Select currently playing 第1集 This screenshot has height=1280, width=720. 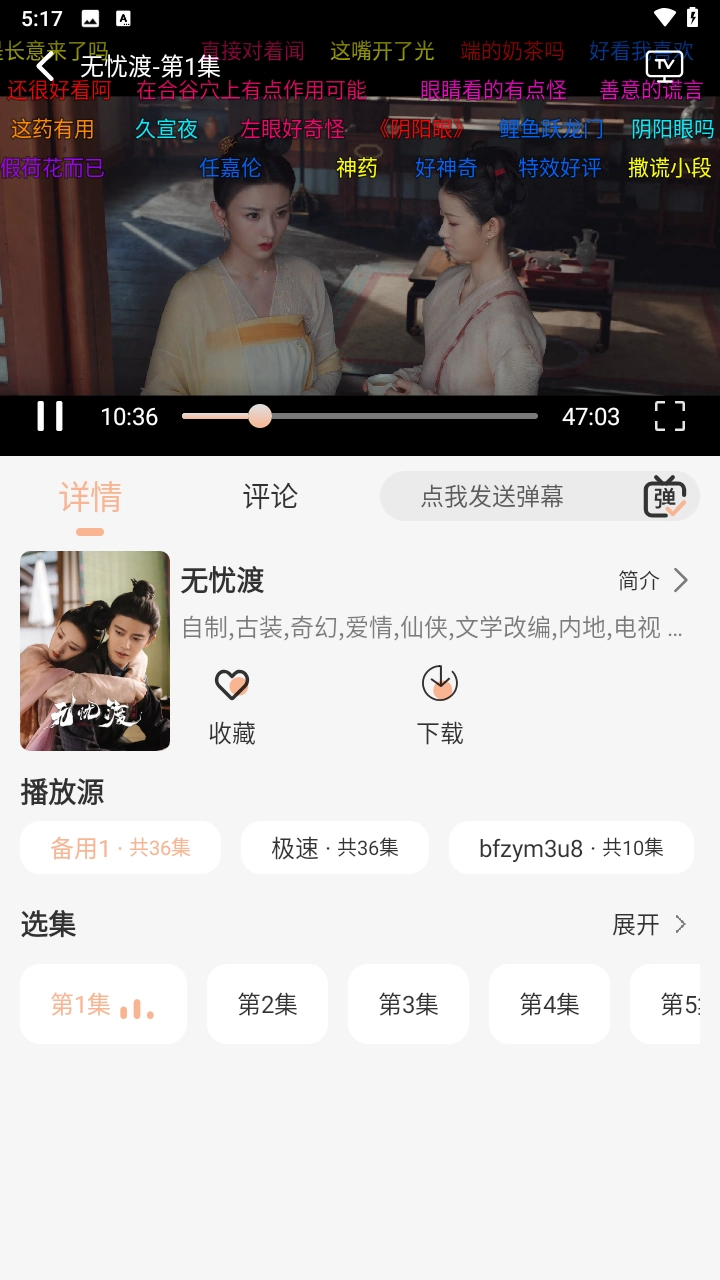pyautogui.click(x=102, y=1004)
